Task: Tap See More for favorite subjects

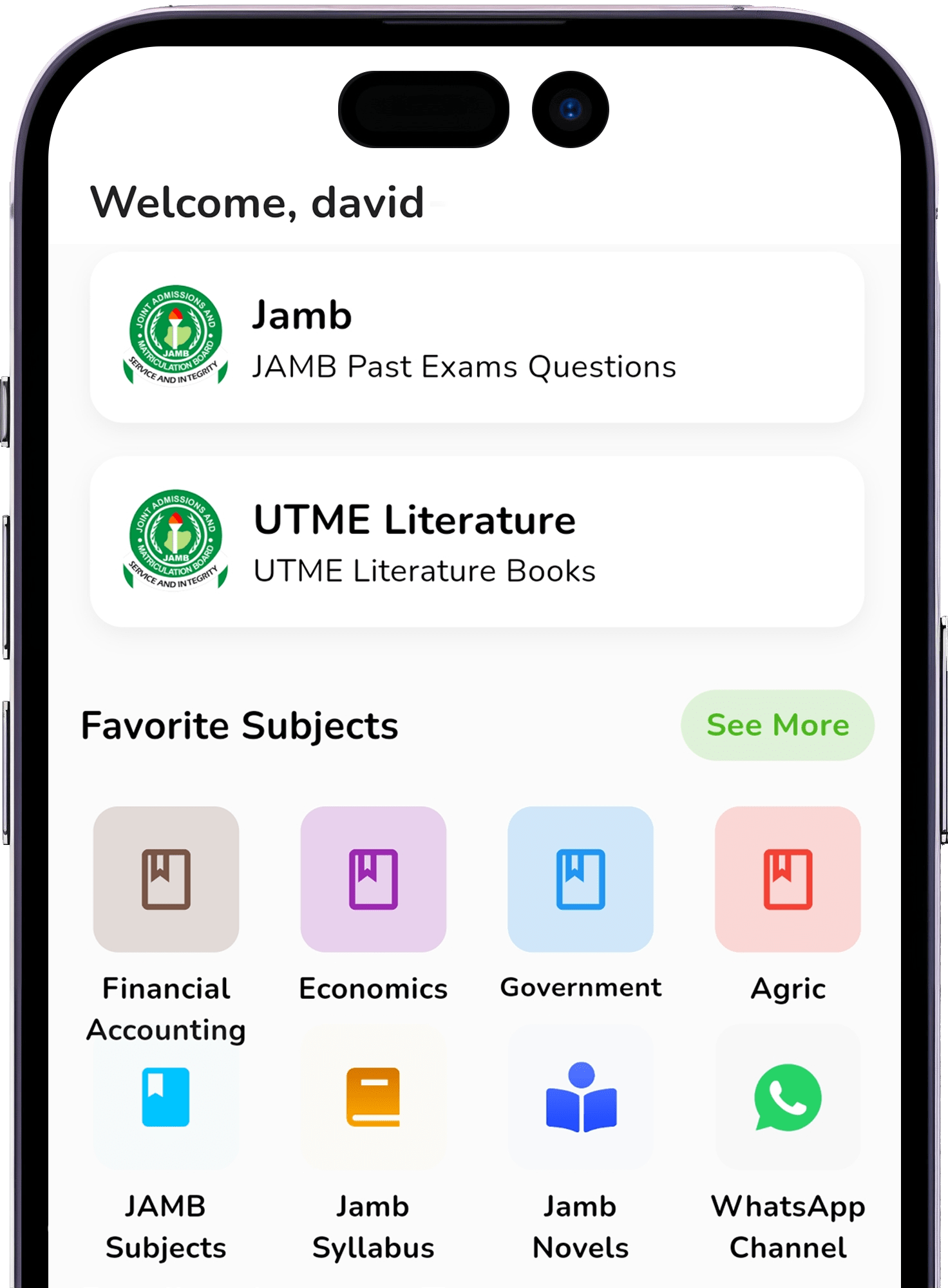Action: pos(777,725)
